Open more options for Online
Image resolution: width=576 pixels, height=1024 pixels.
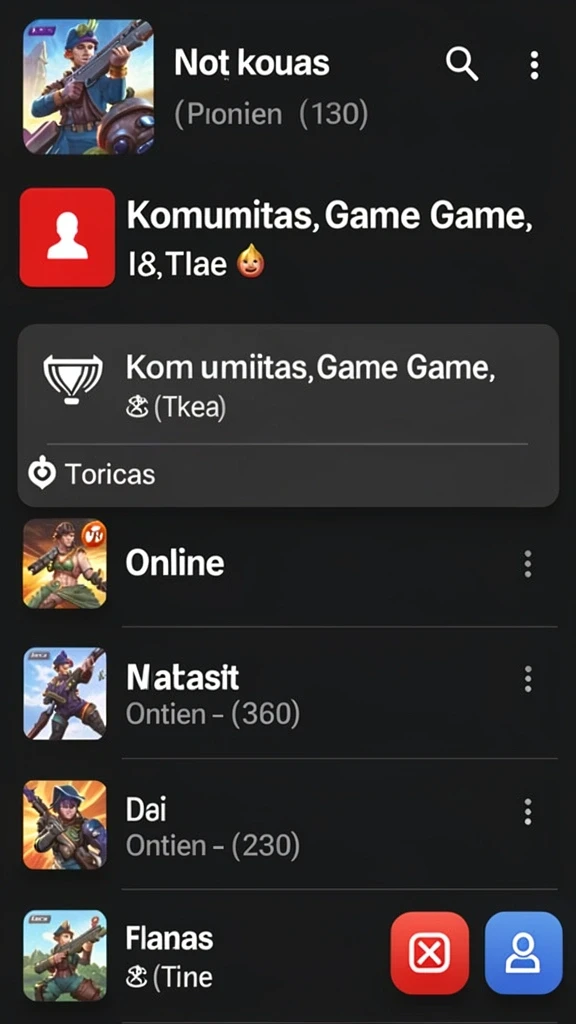(528, 564)
